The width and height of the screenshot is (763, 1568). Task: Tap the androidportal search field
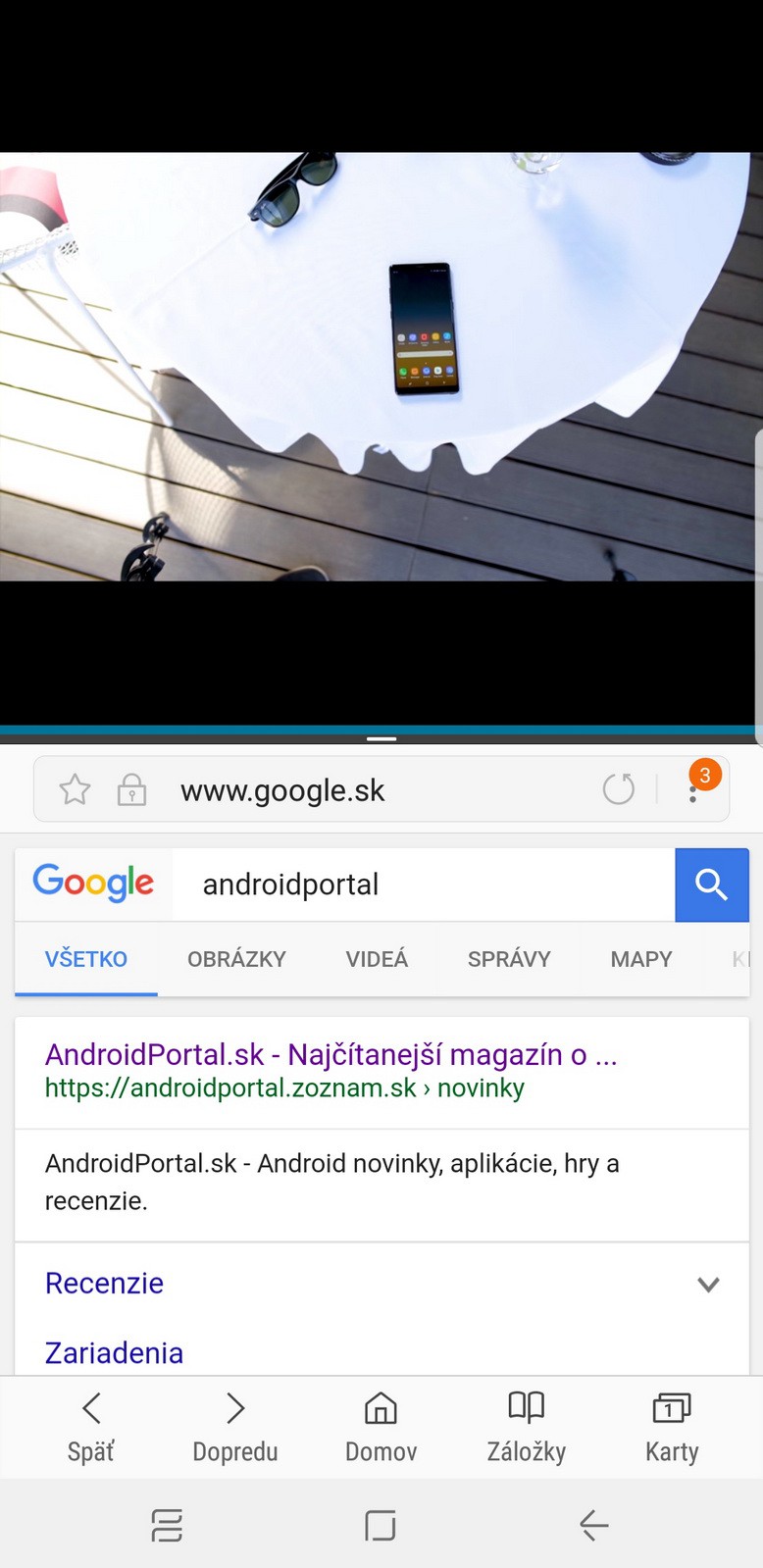422,885
